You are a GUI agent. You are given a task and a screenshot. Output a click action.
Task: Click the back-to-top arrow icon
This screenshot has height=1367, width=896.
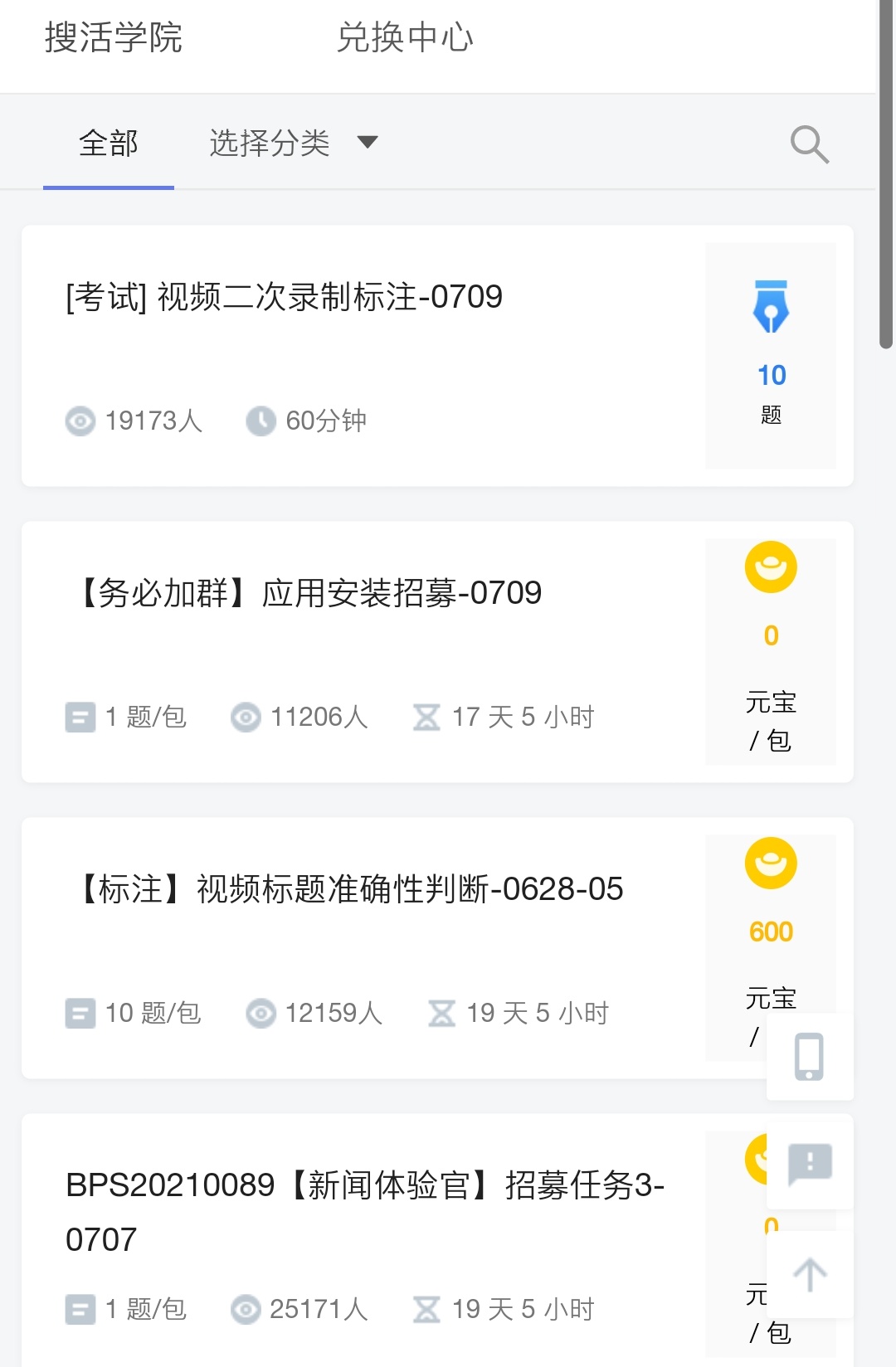809,1275
